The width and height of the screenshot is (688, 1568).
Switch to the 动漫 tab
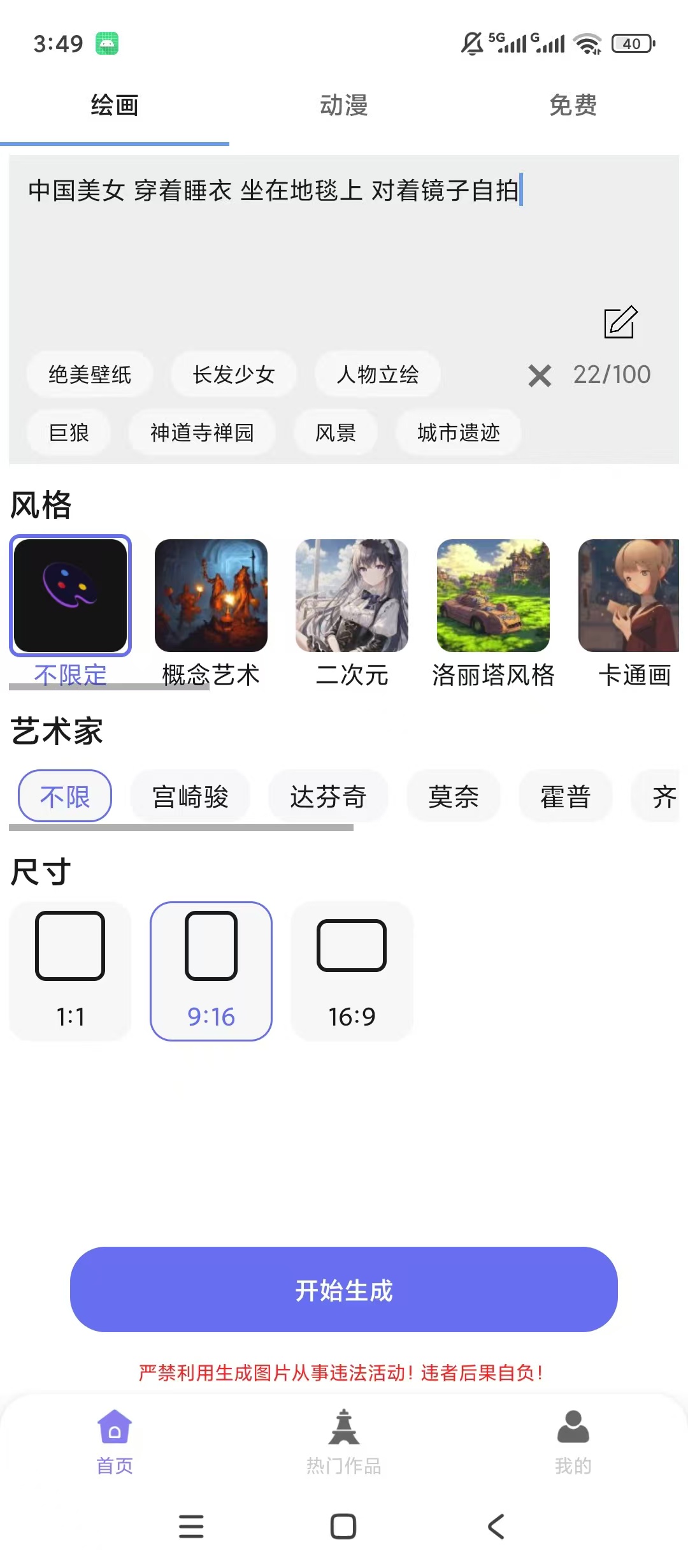tap(344, 106)
